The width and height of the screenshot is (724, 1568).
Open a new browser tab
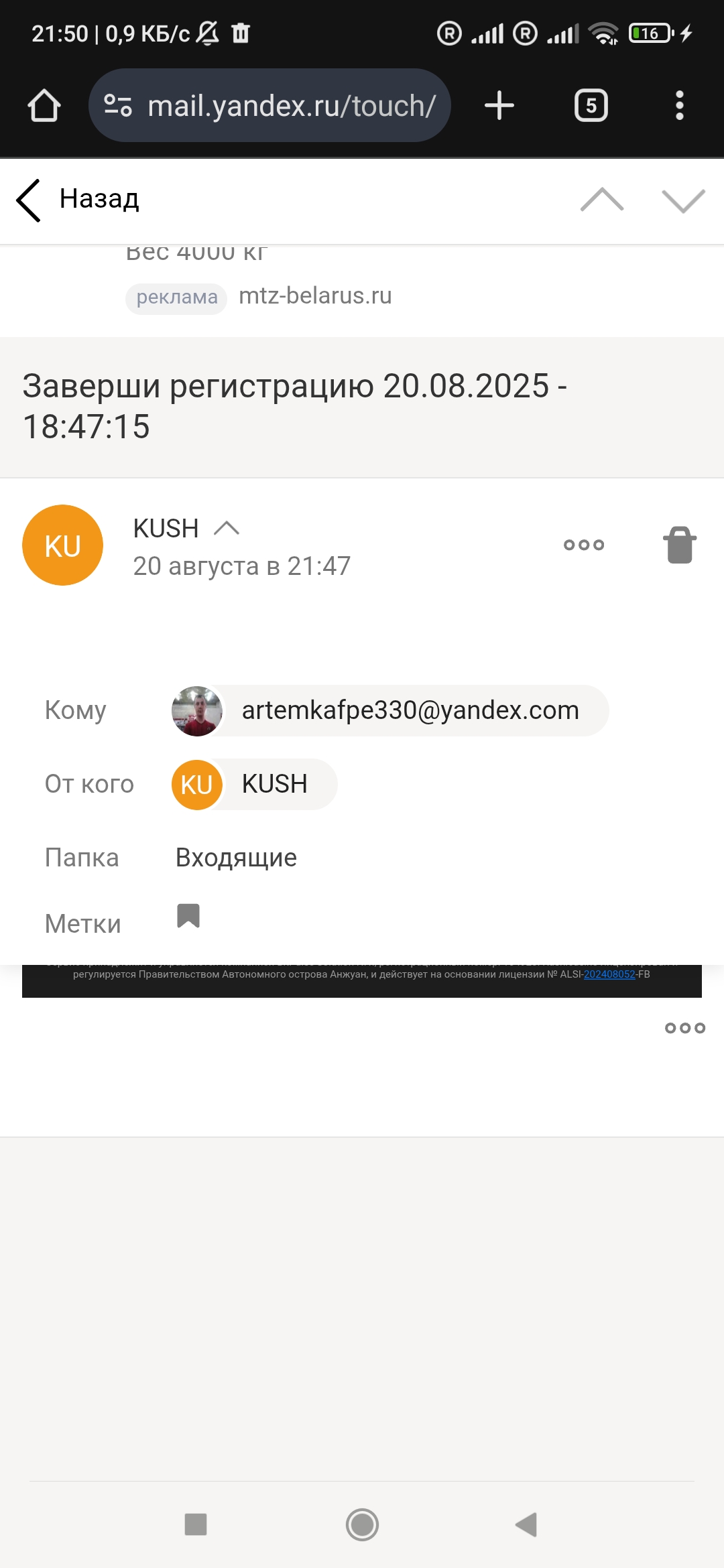[x=499, y=106]
